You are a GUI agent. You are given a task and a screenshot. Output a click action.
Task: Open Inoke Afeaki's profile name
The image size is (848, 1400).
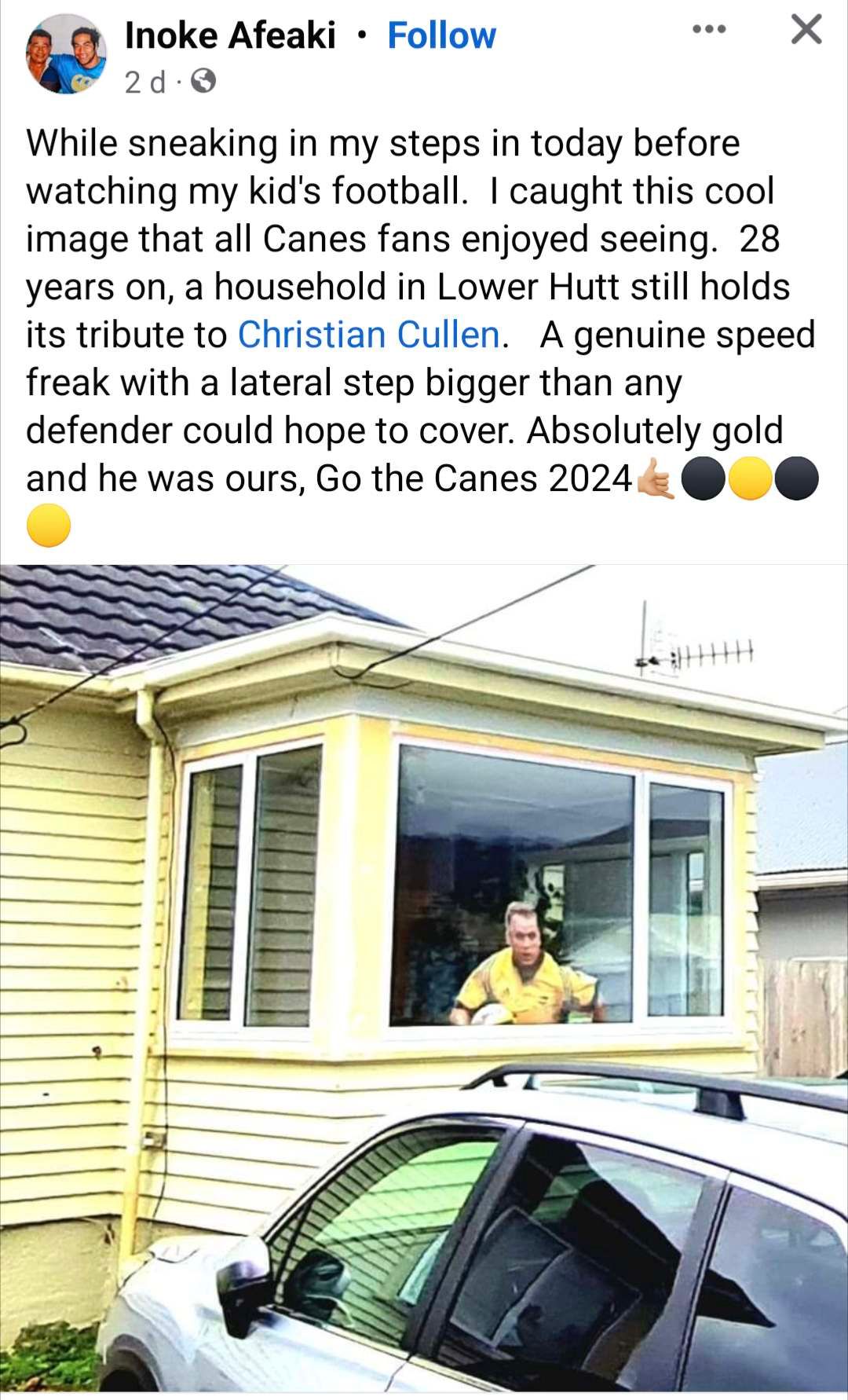230,35
